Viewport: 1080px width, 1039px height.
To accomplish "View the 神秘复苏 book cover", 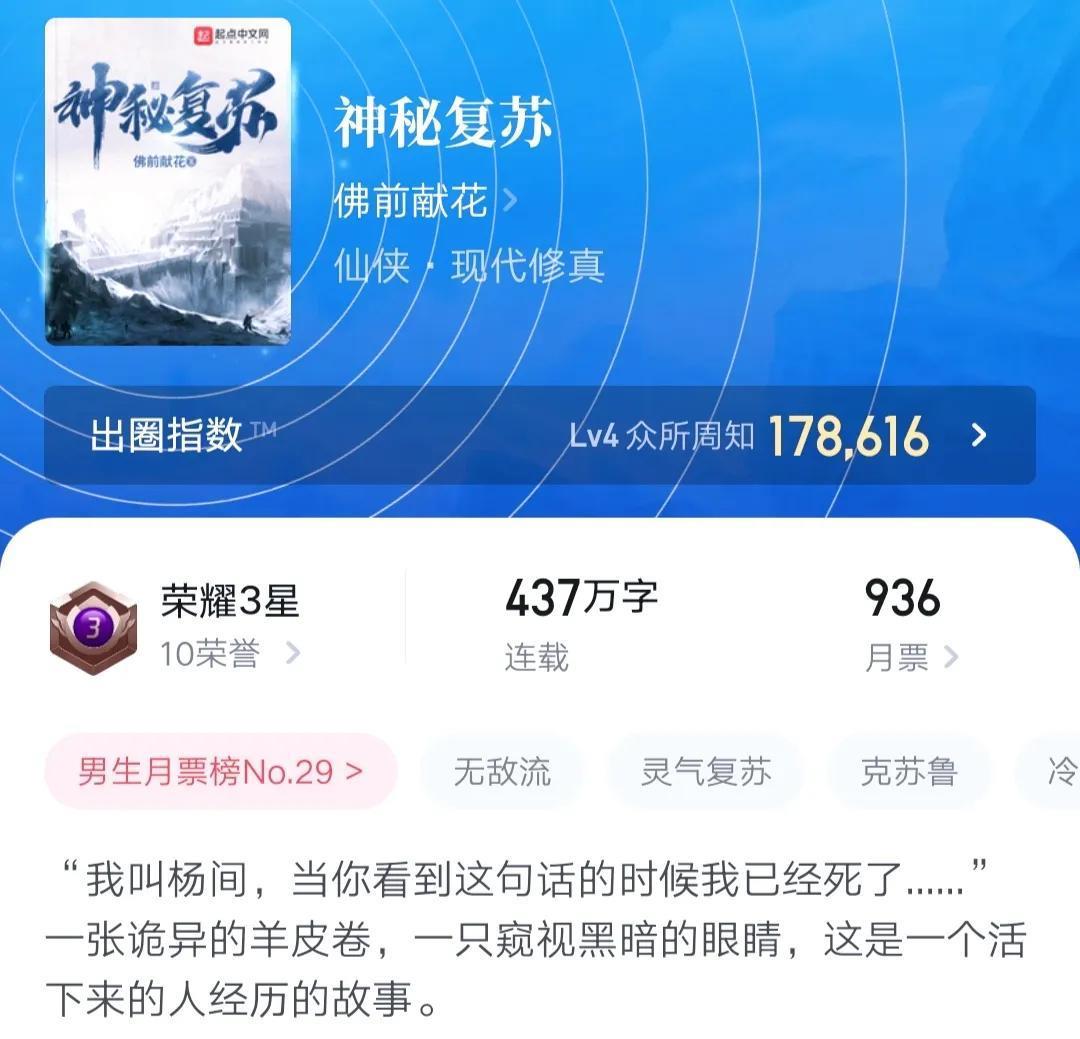I will click(168, 181).
